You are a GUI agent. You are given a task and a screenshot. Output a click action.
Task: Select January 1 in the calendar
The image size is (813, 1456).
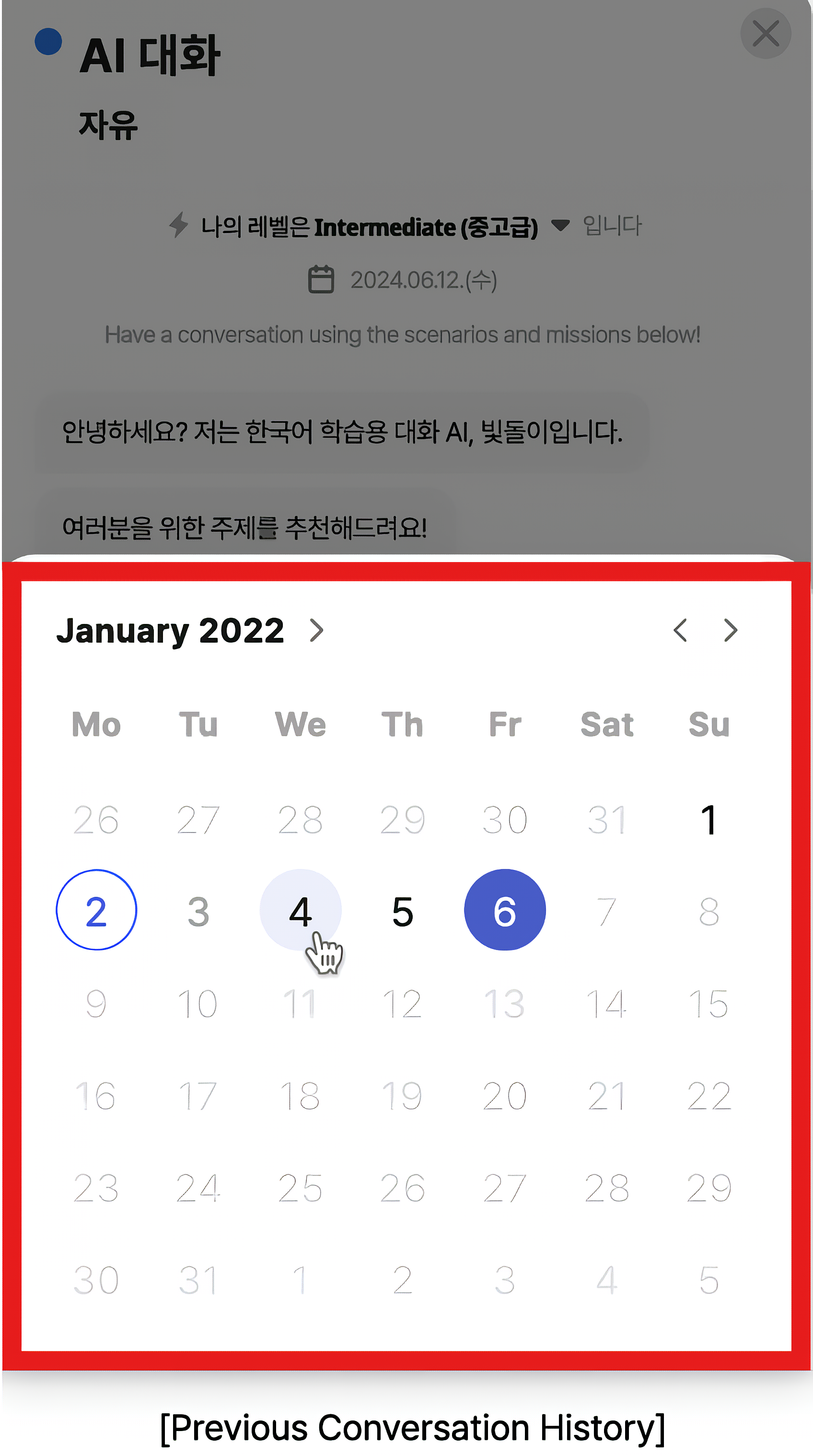[708, 820]
